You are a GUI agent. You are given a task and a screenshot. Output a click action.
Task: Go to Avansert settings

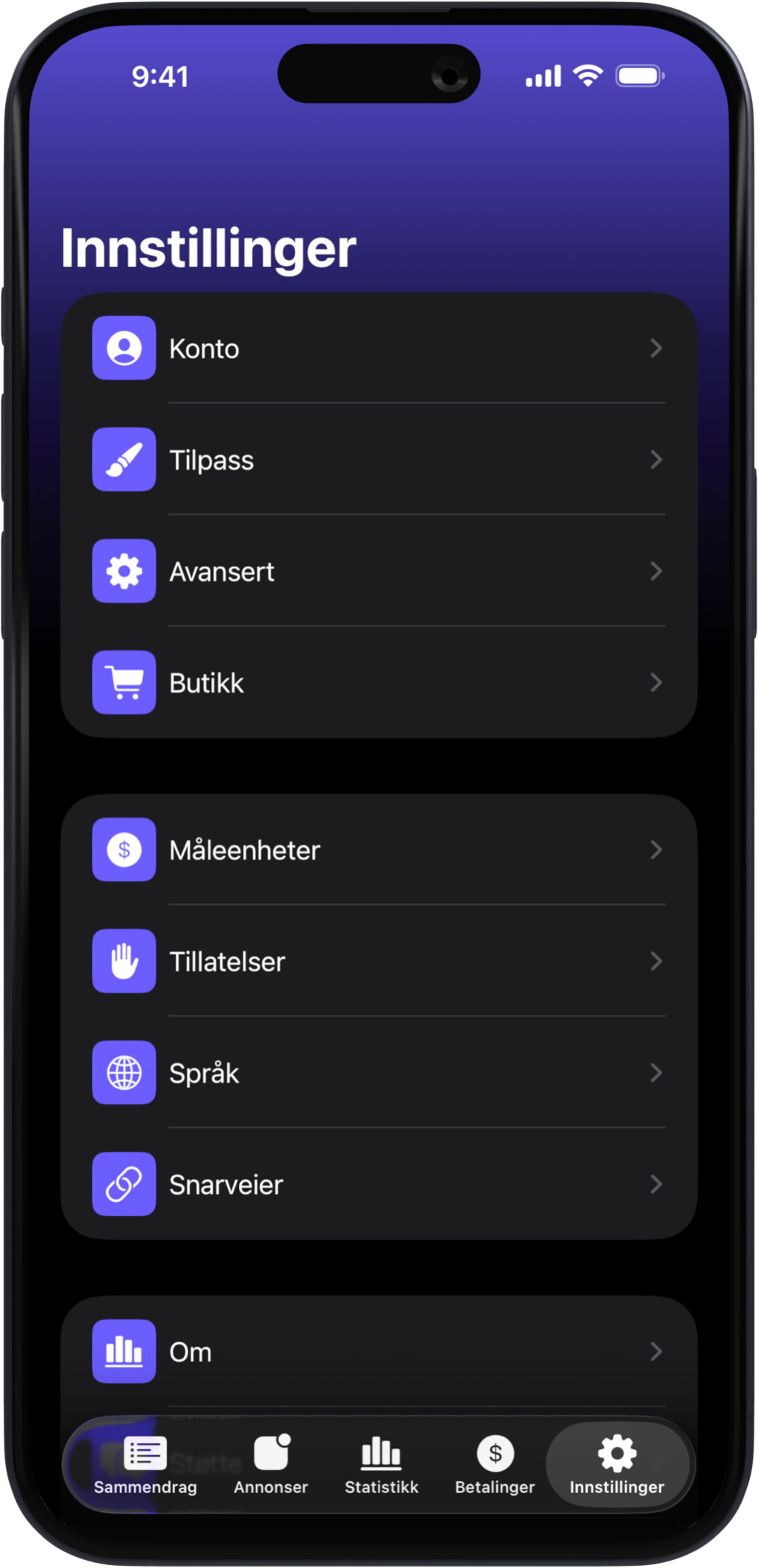click(x=378, y=571)
